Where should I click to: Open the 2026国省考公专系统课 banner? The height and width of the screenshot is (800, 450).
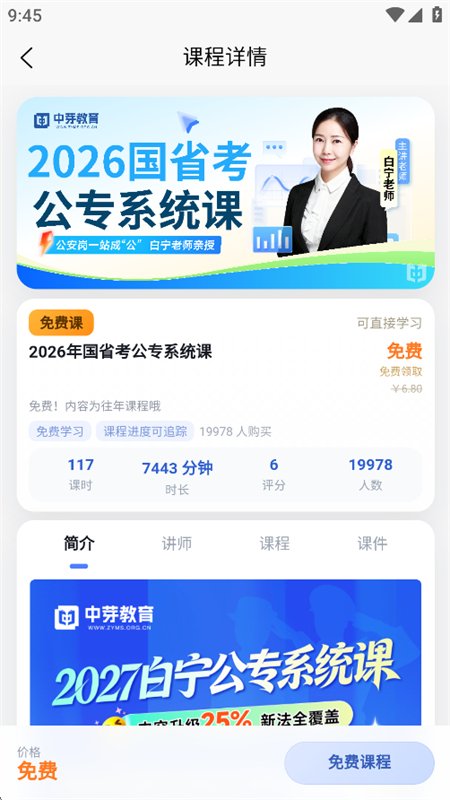(x=226, y=193)
